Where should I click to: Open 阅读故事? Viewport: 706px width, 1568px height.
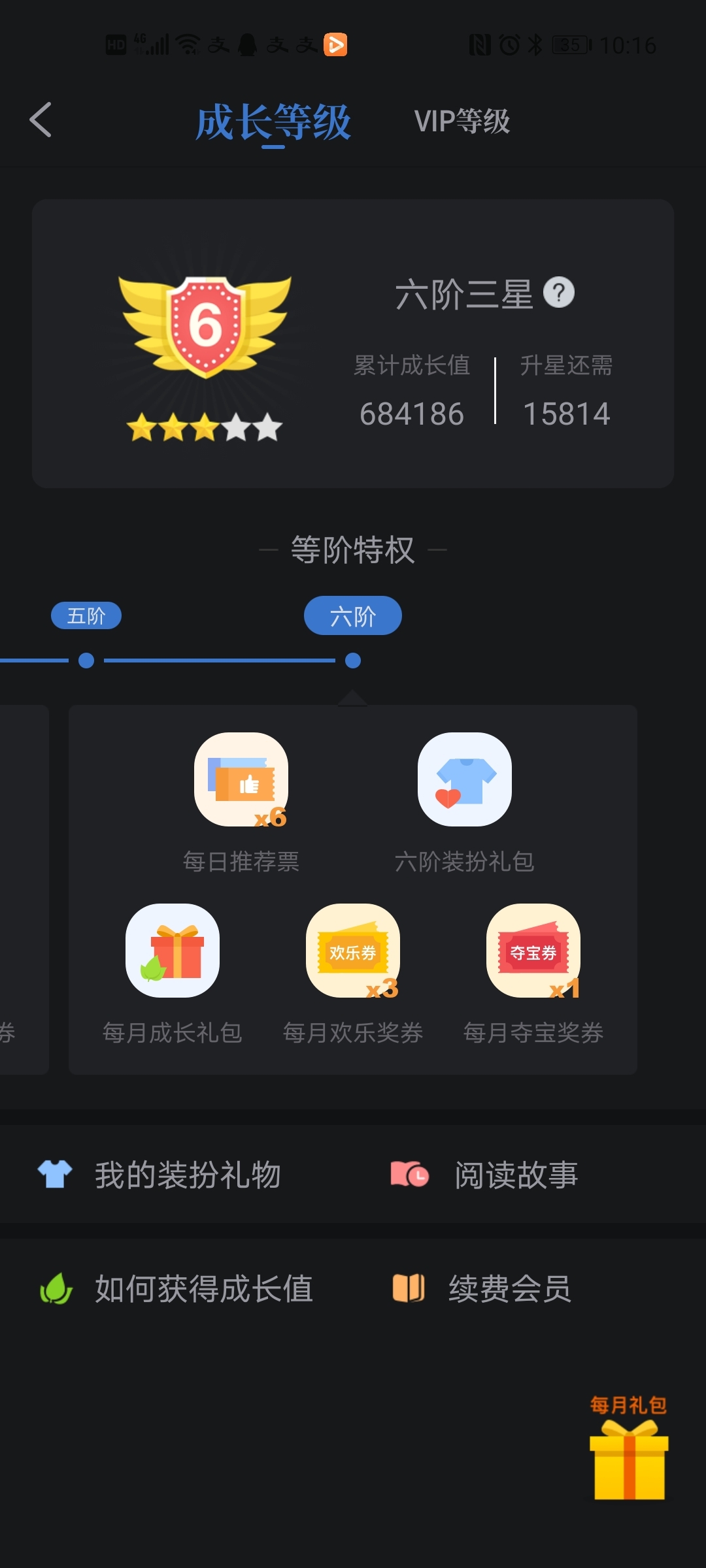click(x=484, y=1175)
